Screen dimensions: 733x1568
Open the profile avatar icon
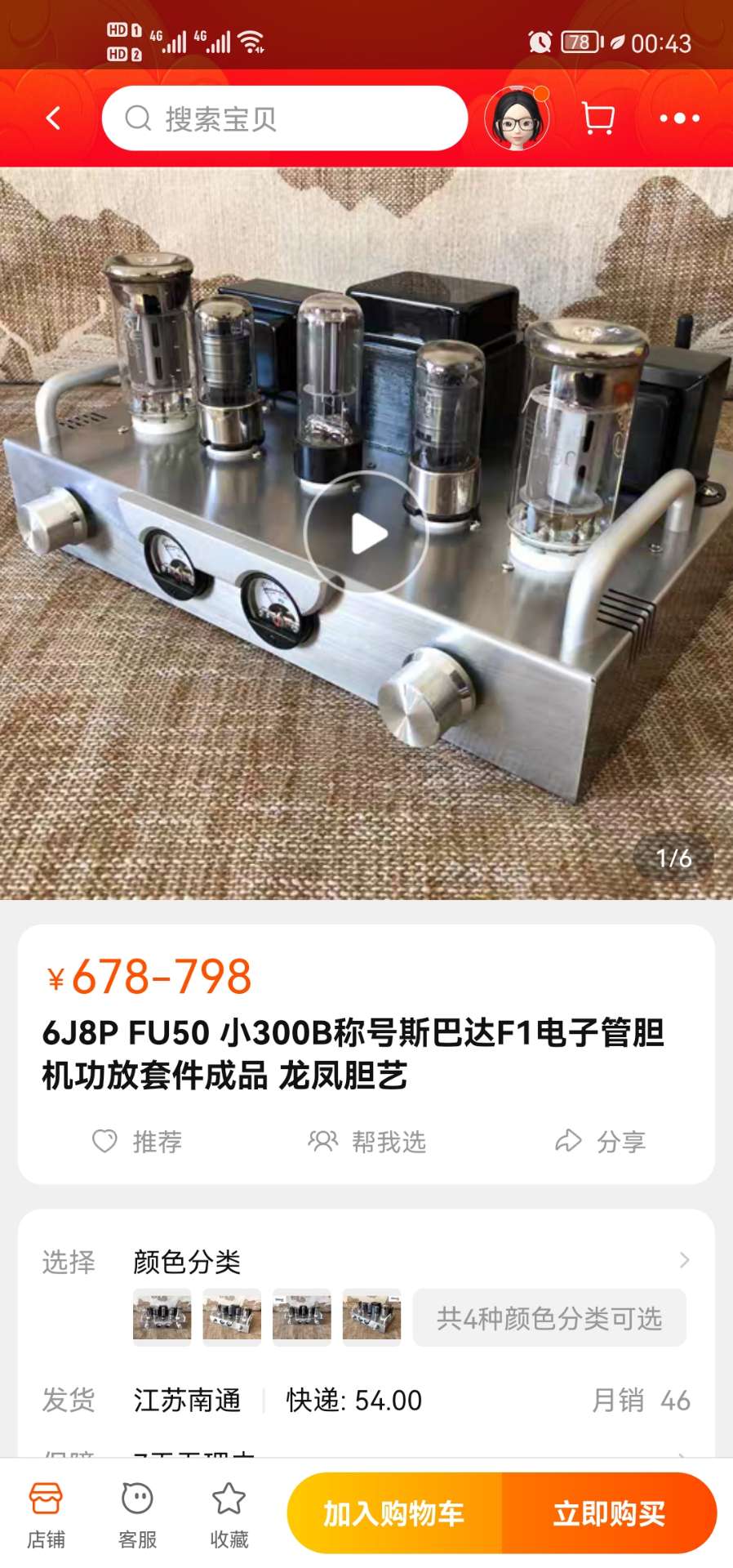pos(516,119)
